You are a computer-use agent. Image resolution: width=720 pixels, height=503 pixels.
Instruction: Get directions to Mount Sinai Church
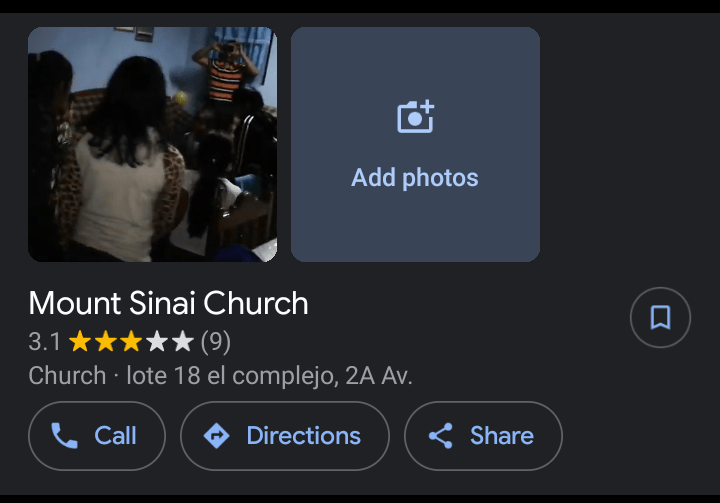(x=284, y=436)
